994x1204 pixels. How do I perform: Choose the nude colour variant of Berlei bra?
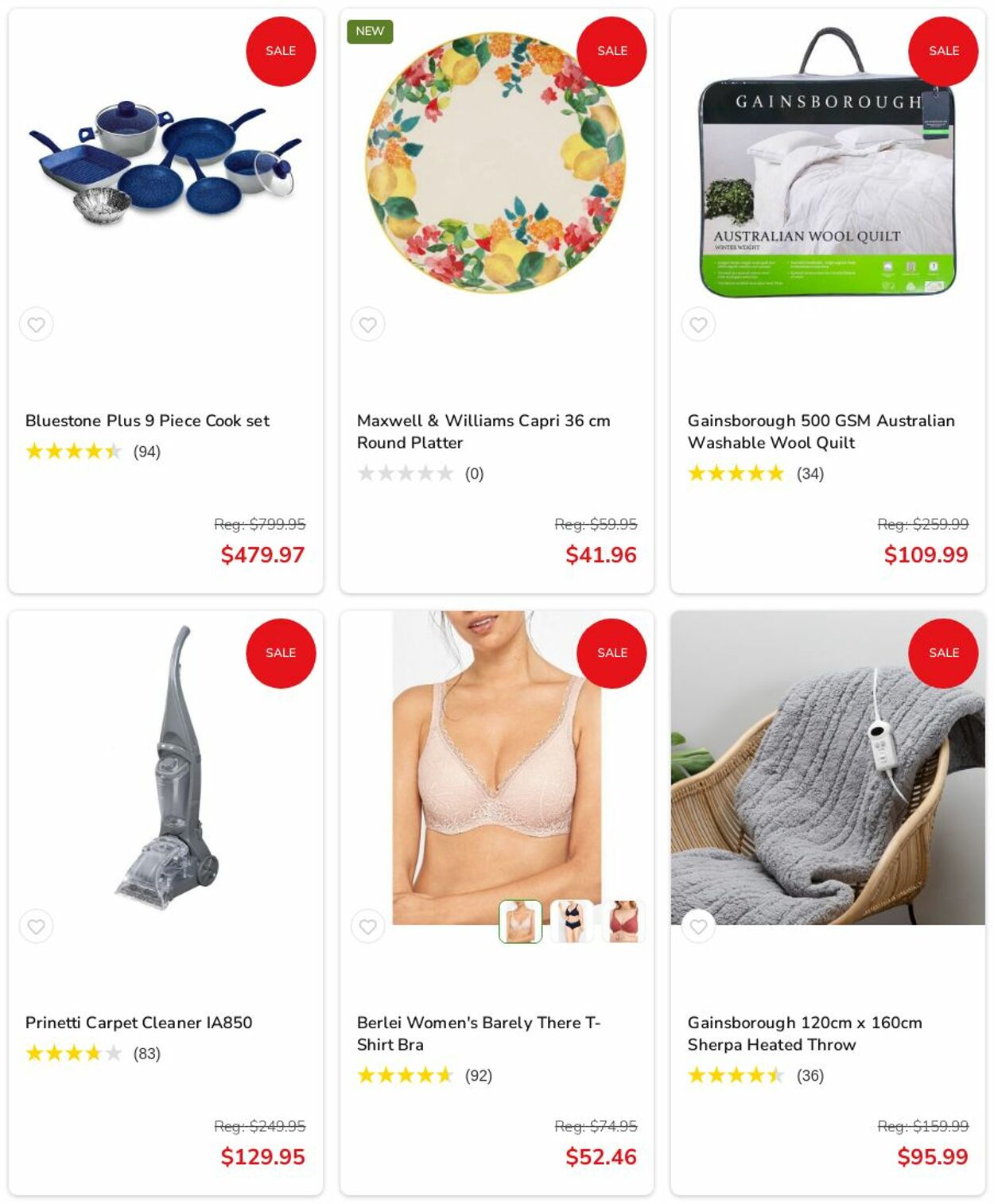coord(520,922)
